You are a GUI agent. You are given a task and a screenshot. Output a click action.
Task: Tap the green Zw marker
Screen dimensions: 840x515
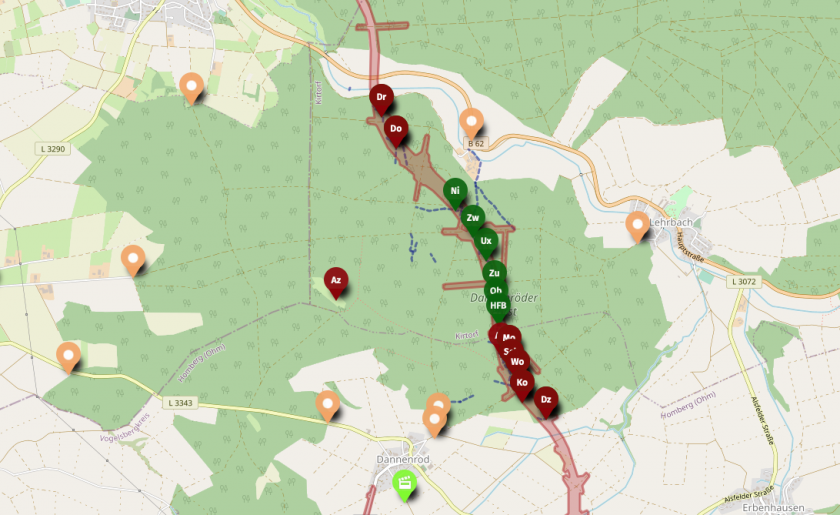pos(473,217)
